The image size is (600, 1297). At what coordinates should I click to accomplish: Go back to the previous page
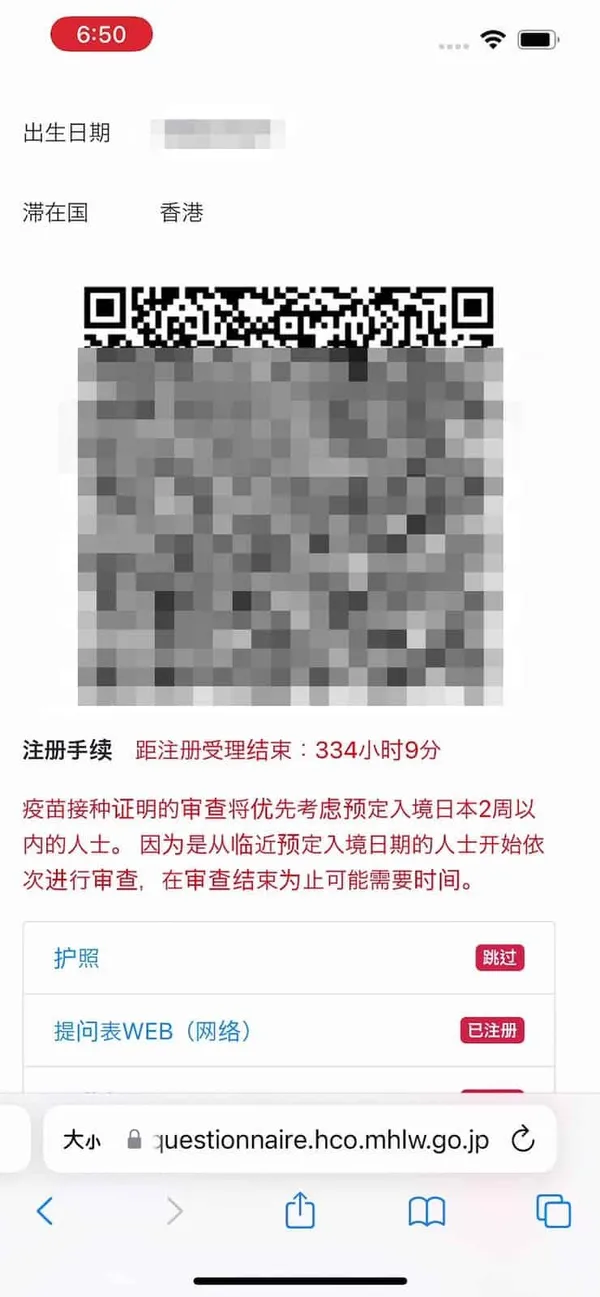(x=45, y=1211)
